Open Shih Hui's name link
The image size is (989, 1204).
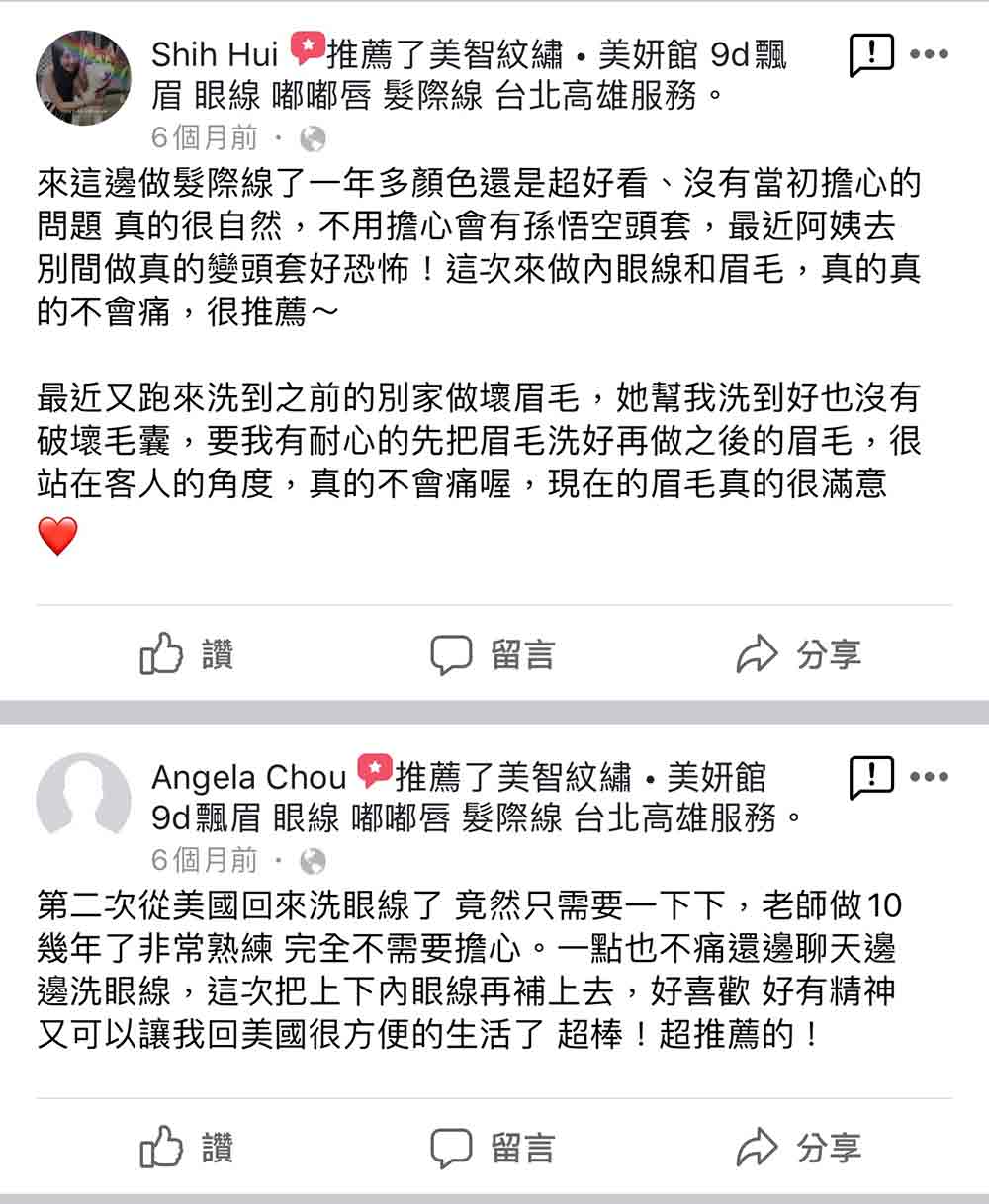(x=215, y=54)
